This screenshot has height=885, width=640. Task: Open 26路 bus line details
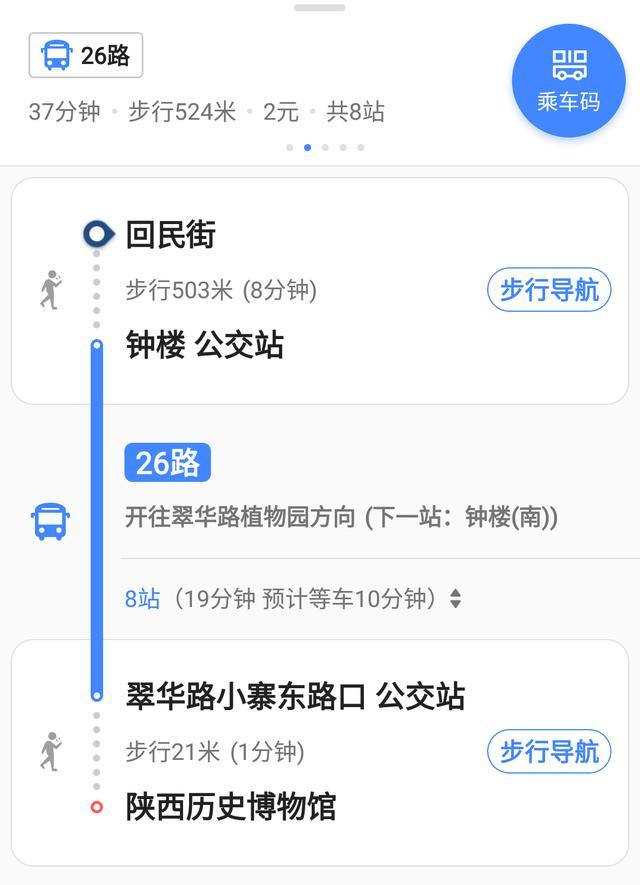tap(167, 463)
